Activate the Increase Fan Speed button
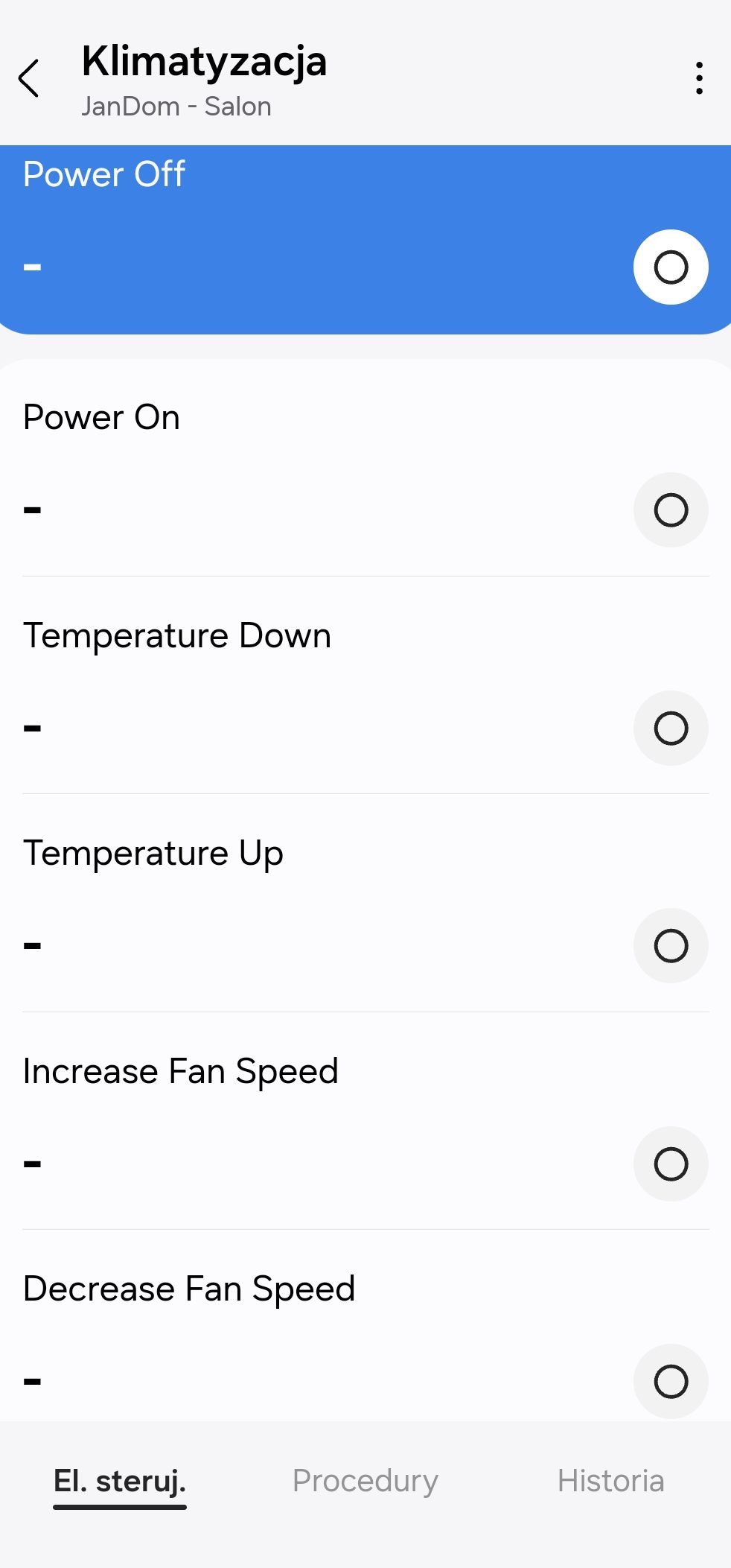The image size is (731, 1568). 670,1164
